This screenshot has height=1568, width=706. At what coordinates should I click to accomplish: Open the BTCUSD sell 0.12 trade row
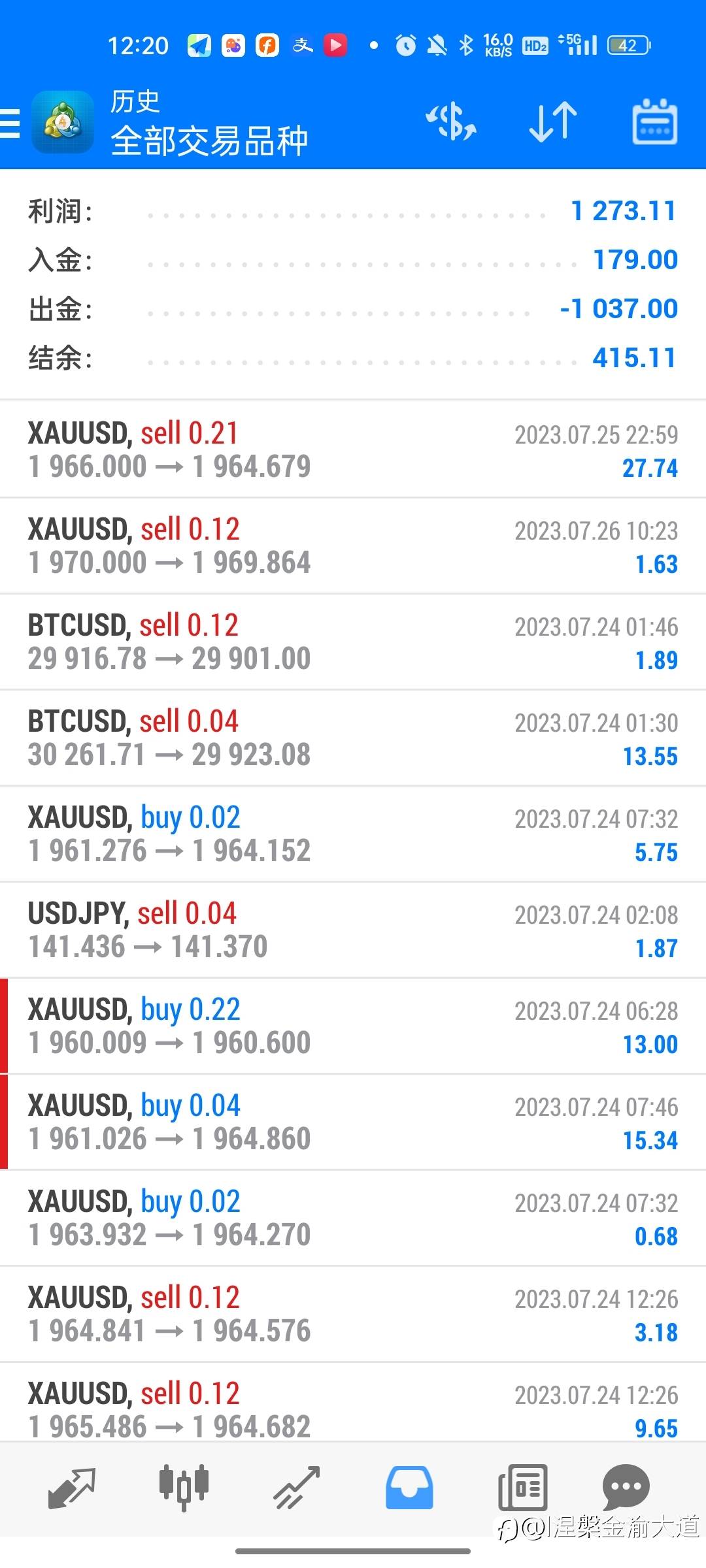pos(353,642)
